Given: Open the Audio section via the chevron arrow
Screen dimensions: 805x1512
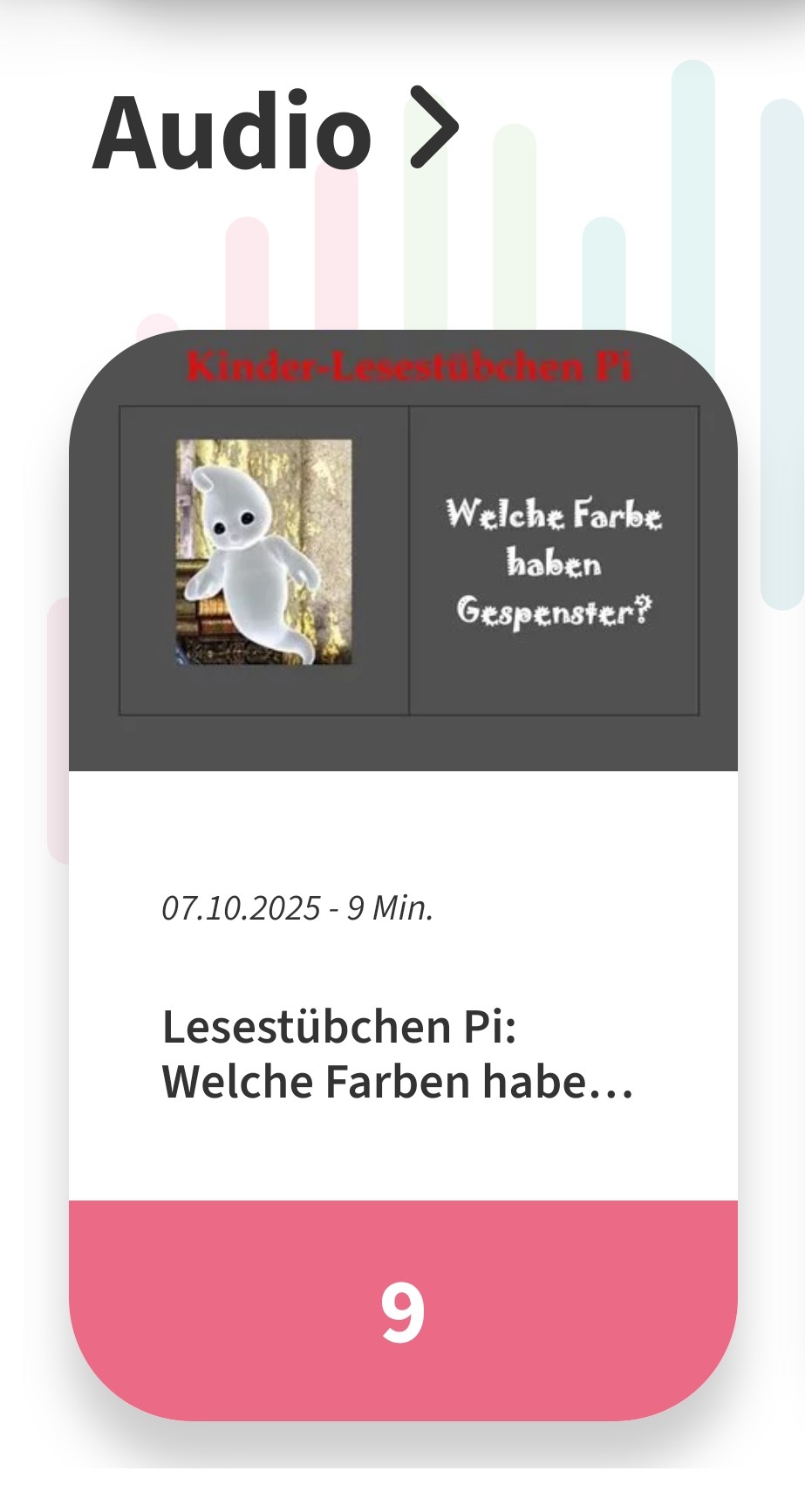Looking at the screenshot, I should [x=433, y=129].
